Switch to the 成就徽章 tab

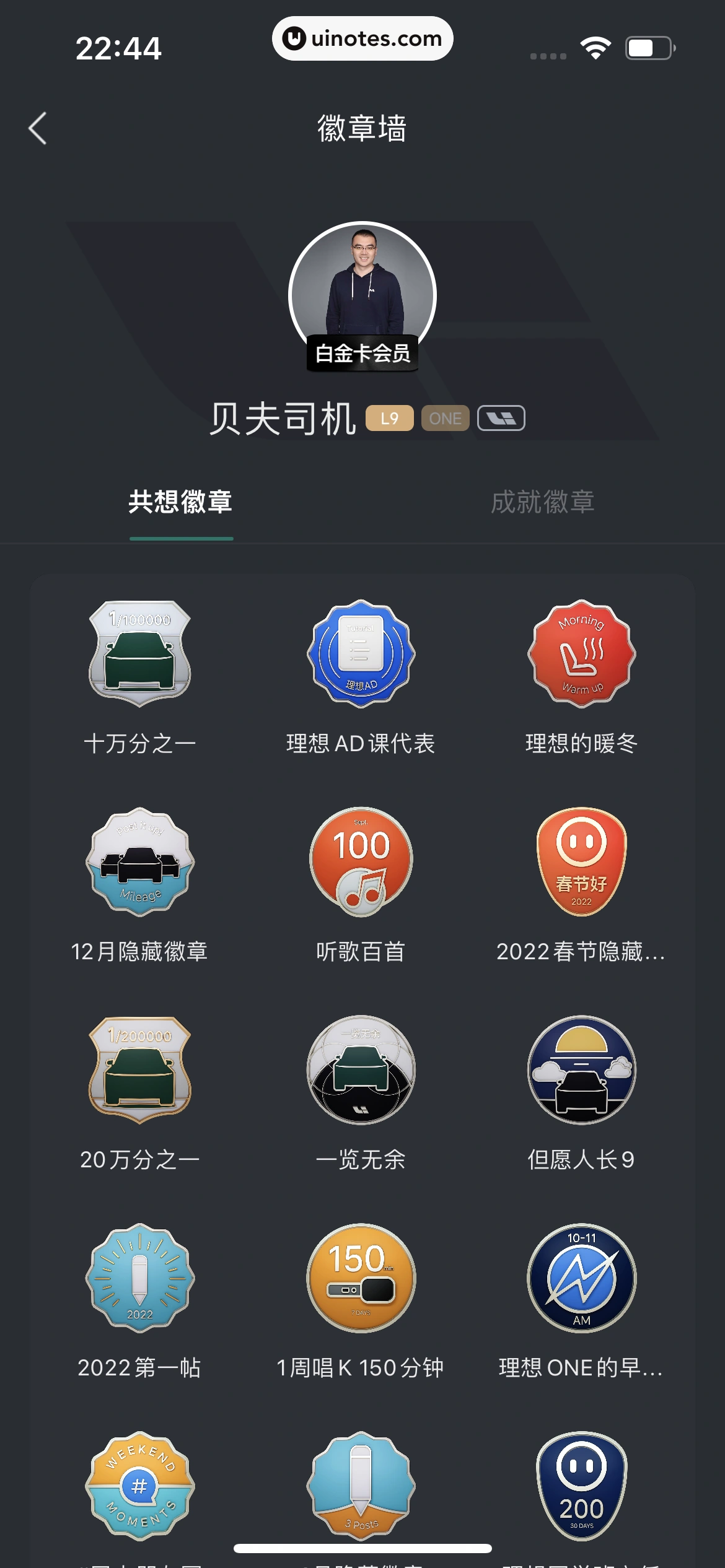[543, 503]
